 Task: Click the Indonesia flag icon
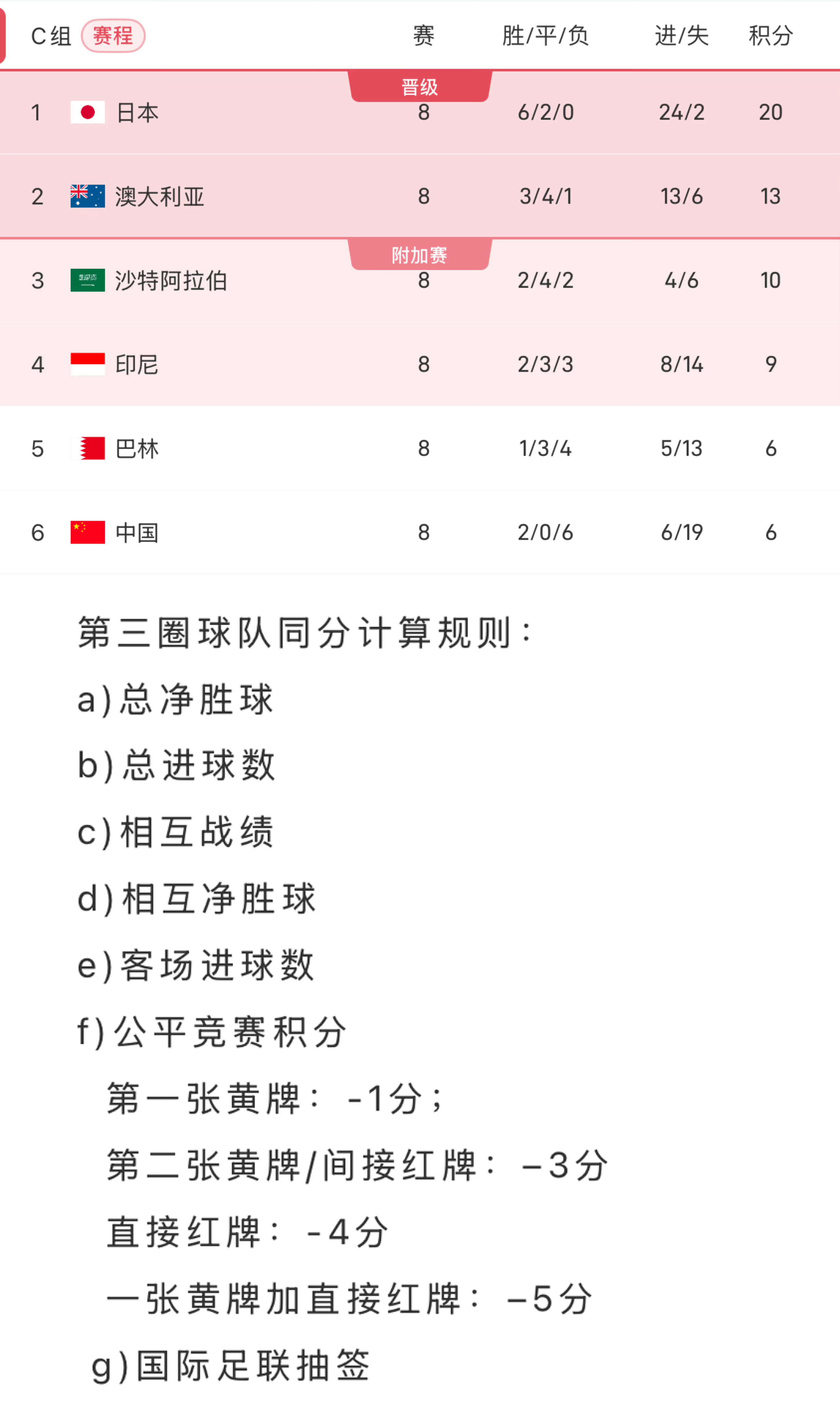pos(87,364)
